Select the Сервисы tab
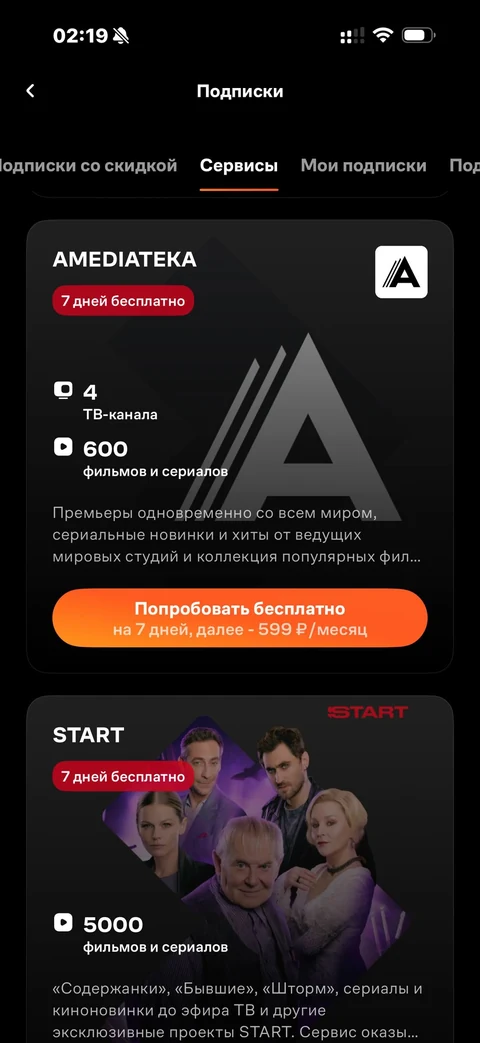 pyautogui.click(x=239, y=166)
